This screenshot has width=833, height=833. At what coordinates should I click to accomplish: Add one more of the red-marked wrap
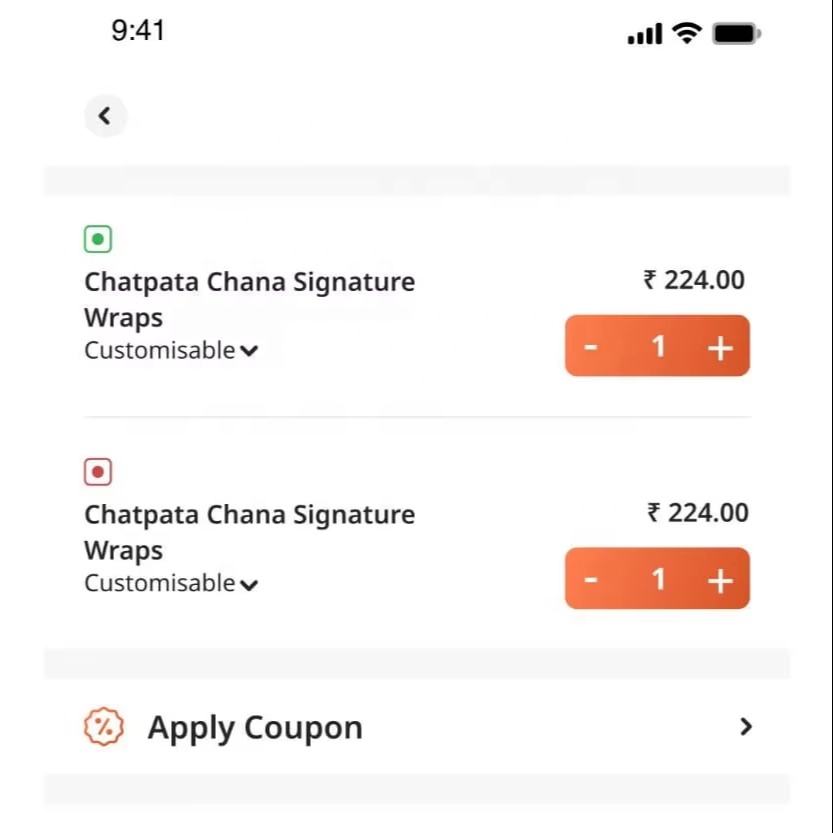click(x=720, y=580)
